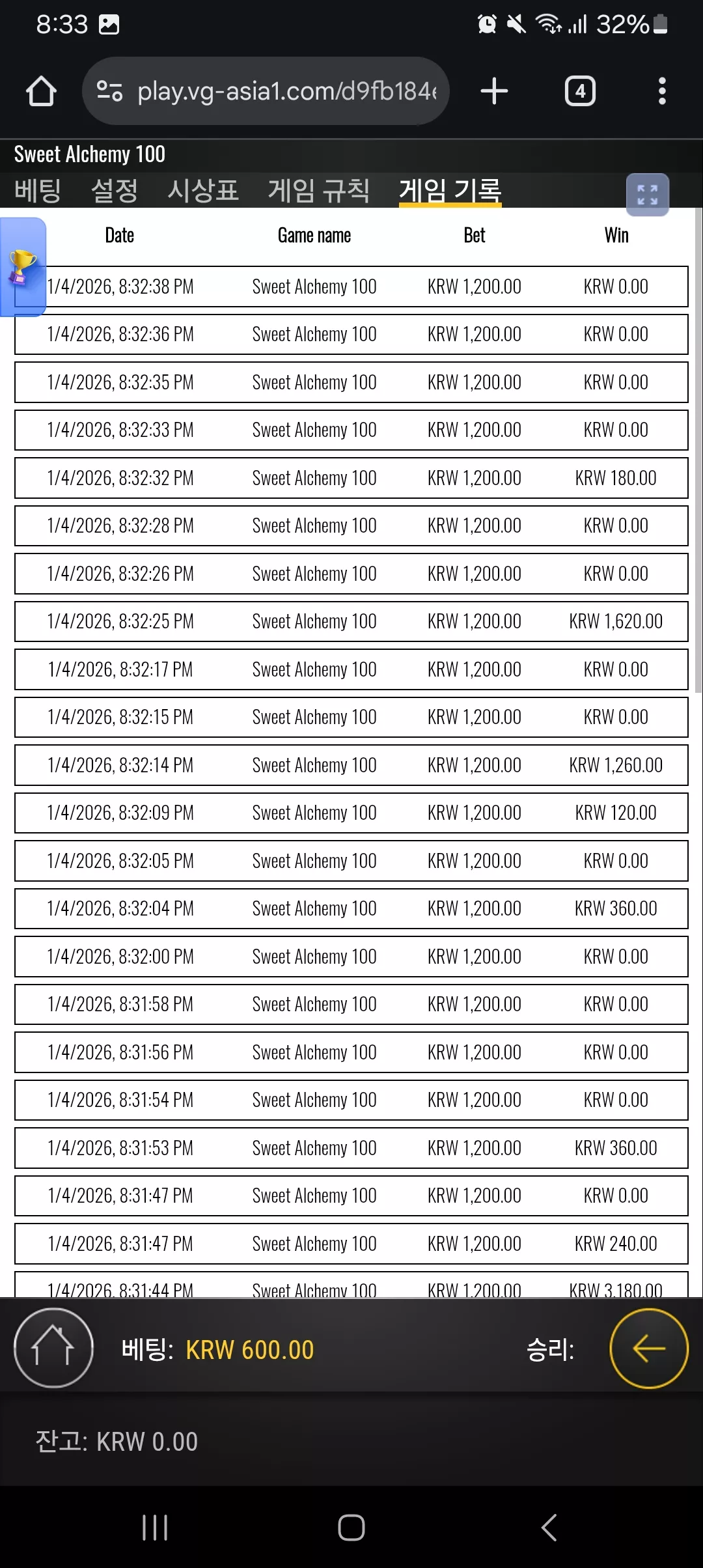Open record for 8:32:25 PM spin
Image resolution: width=703 pixels, height=1568 pixels.
point(351,622)
